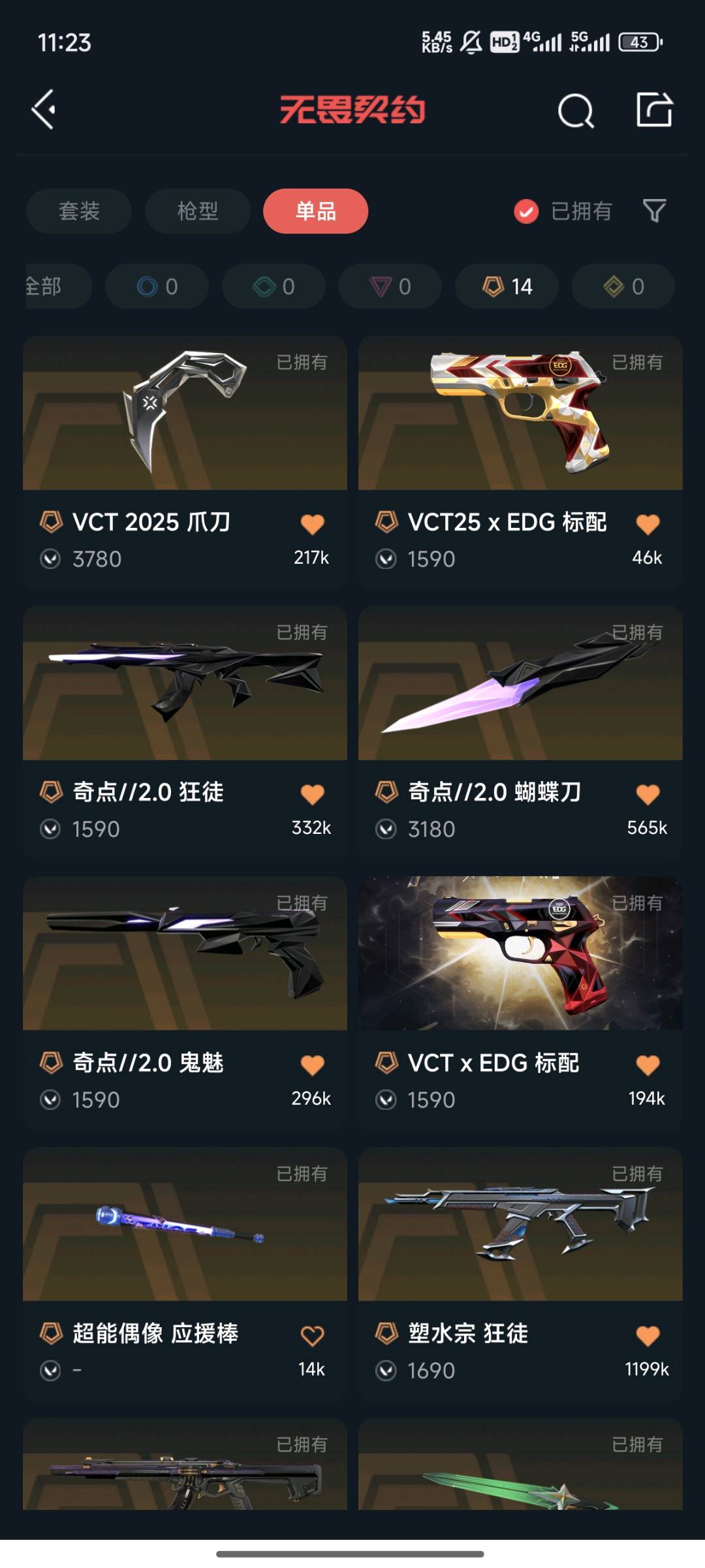705x1568 pixels.
Task: Like the 超能偶像 应援棒 skin
Action: pyautogui.click(x=312, y=1336)
